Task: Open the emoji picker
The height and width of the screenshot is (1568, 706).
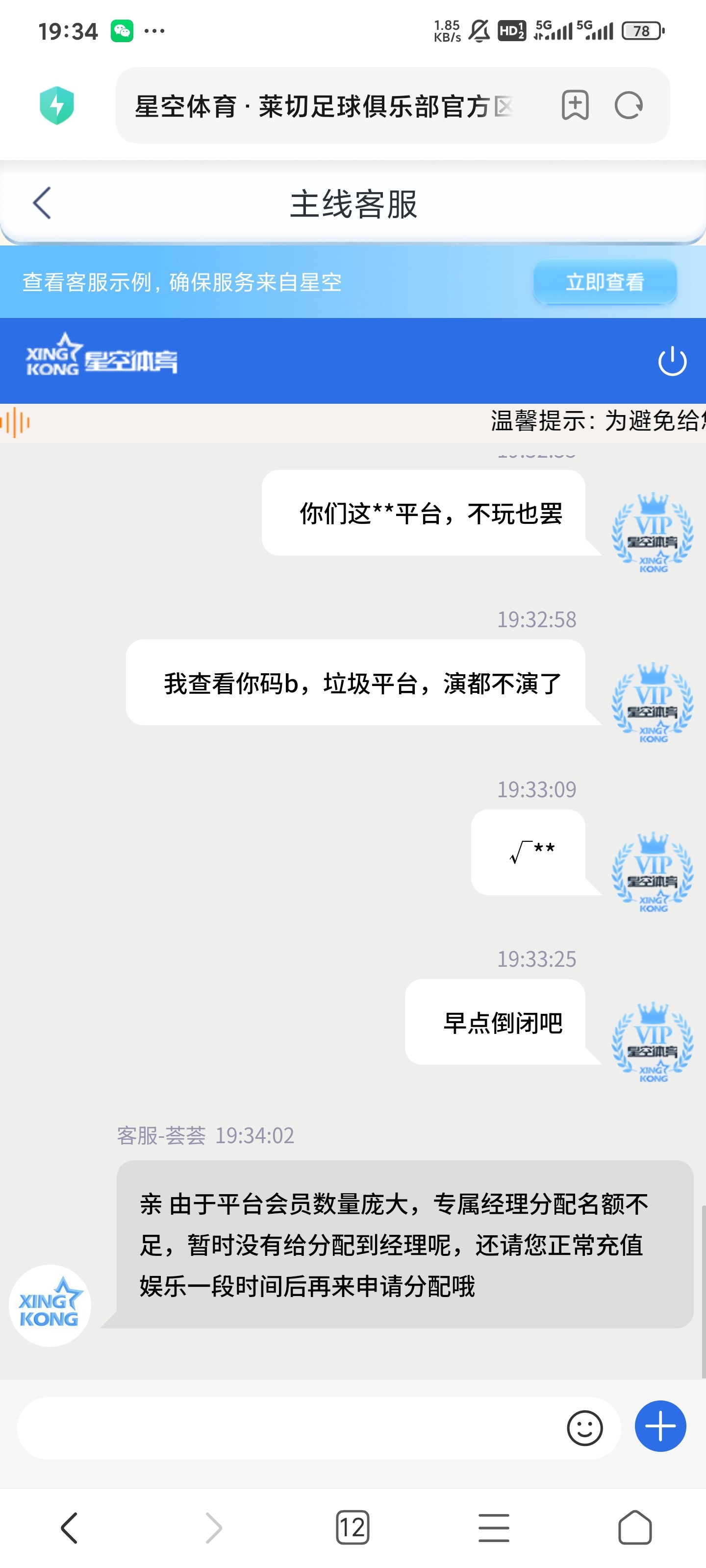Action: point(584,1427)
